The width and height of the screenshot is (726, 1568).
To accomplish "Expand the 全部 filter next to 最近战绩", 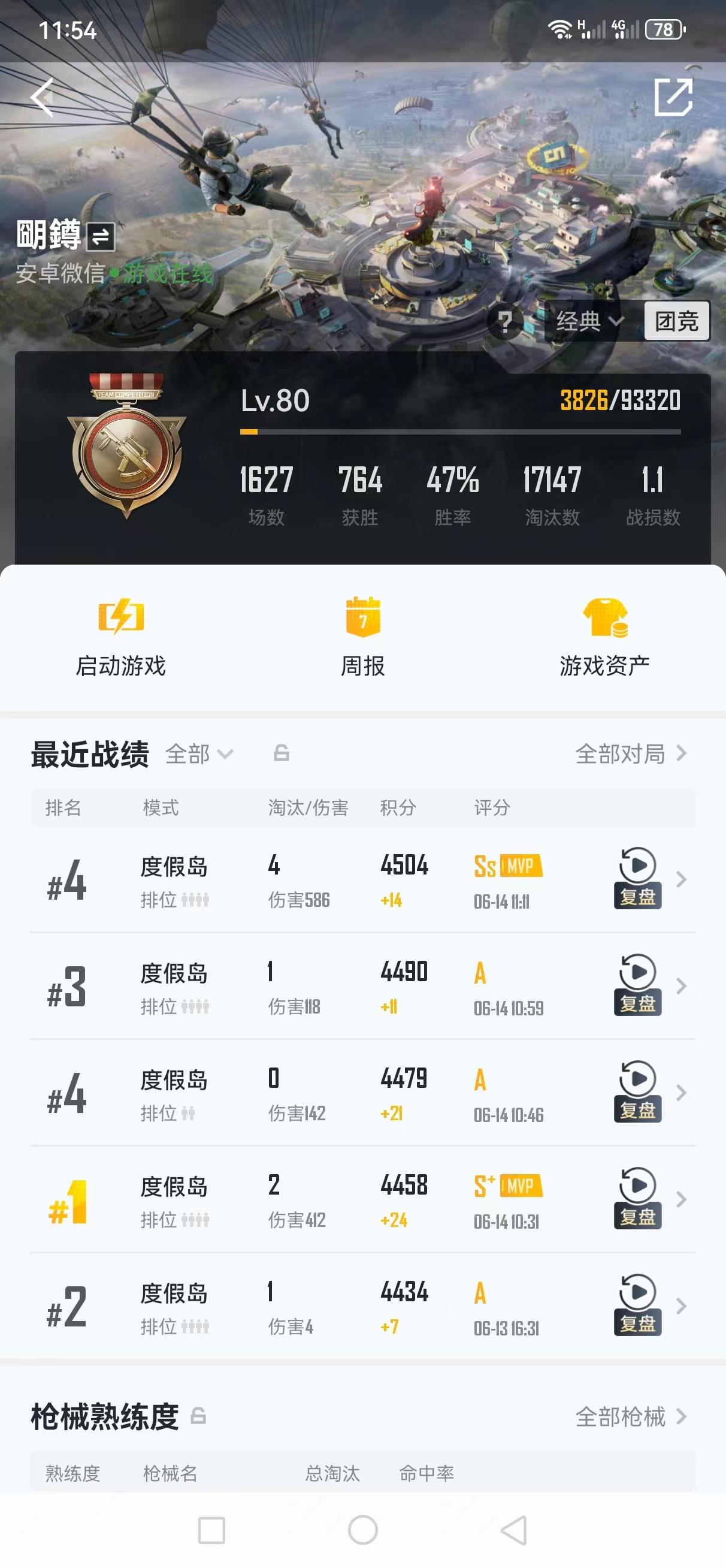I will (x=199, y=754).
